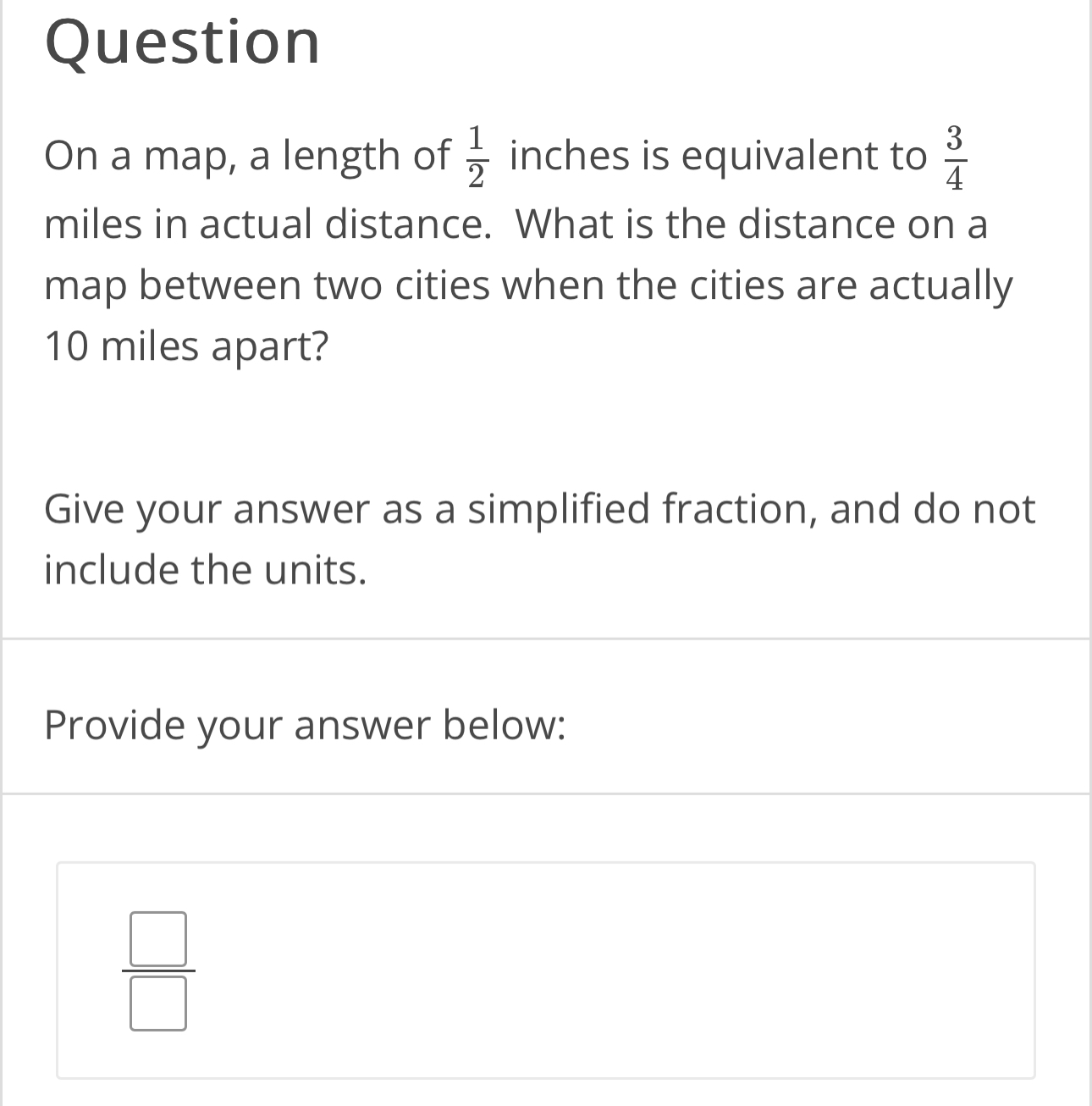This screenshot has width=1092, height=1106.
Task: Click the divider below the question section
Action: (546, 635)
